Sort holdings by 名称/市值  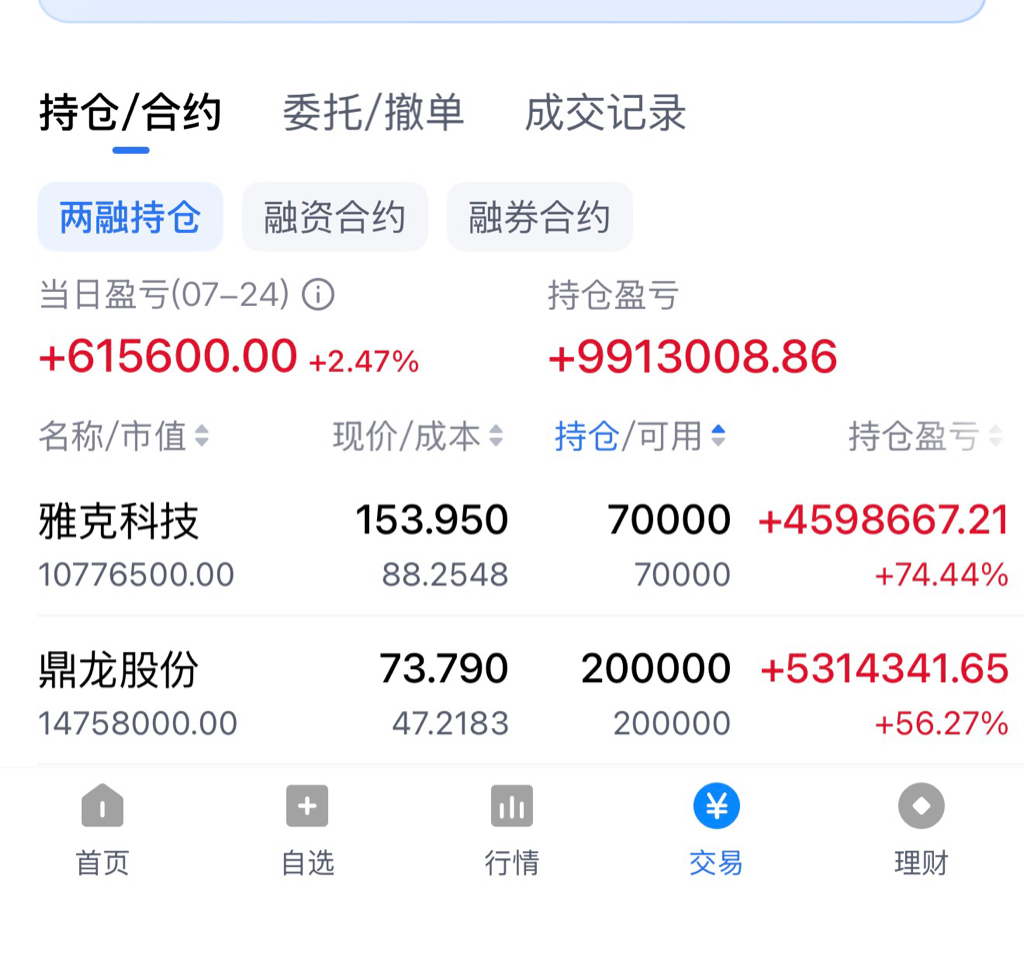(124, 436)
